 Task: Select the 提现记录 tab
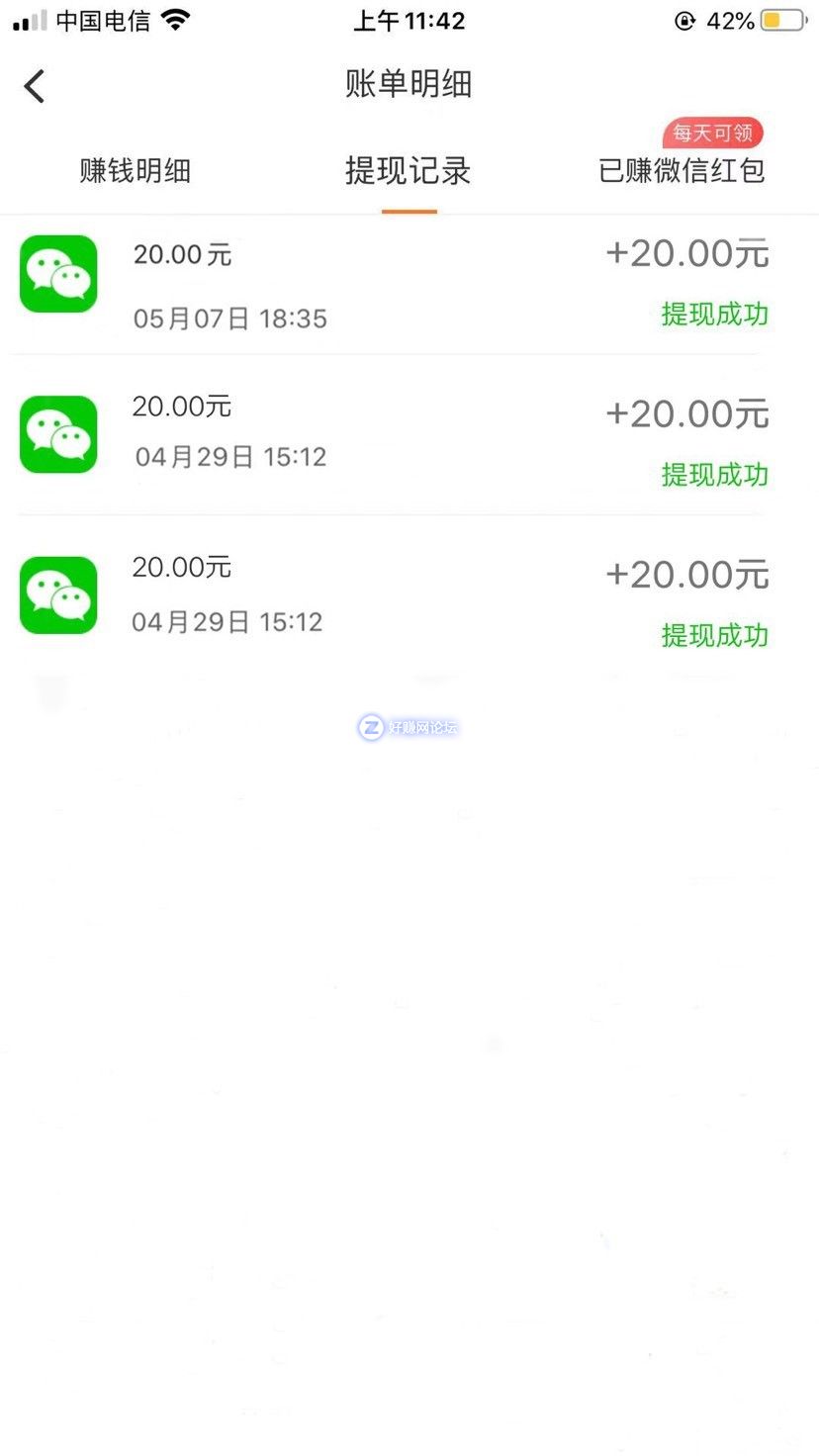tap(408, 171)
